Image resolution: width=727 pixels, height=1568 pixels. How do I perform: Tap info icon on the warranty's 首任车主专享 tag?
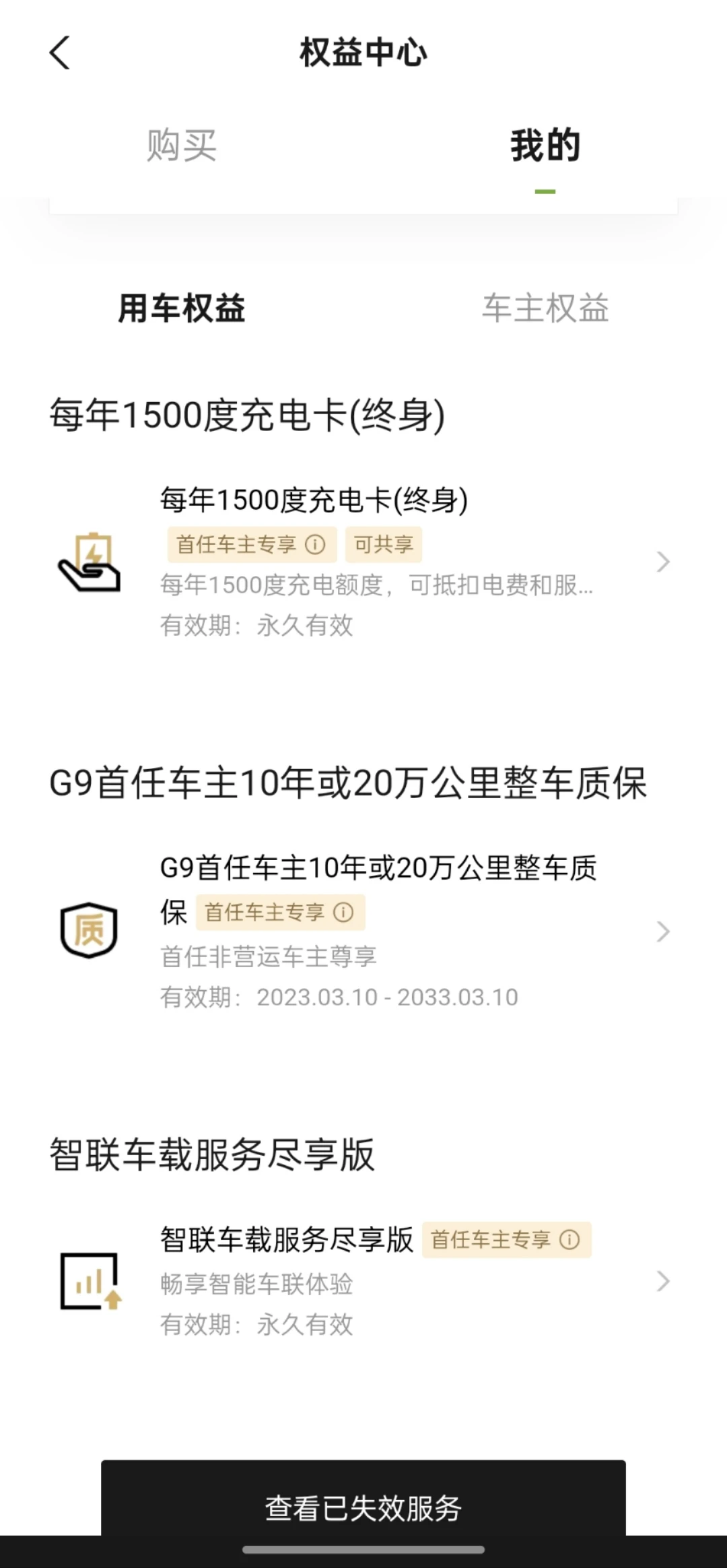pos(343,912)
